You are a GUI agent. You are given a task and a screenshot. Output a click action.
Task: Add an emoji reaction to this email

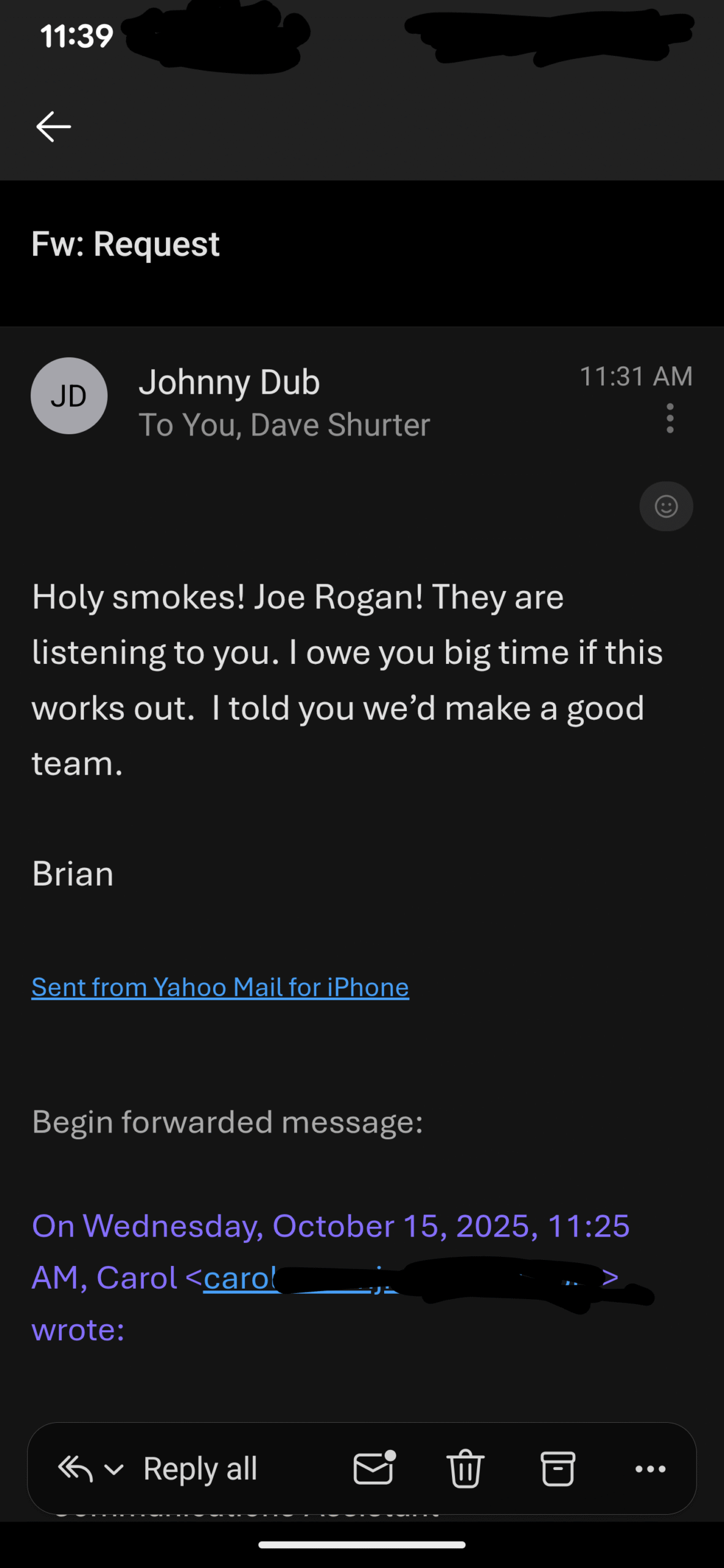(666, 507)
